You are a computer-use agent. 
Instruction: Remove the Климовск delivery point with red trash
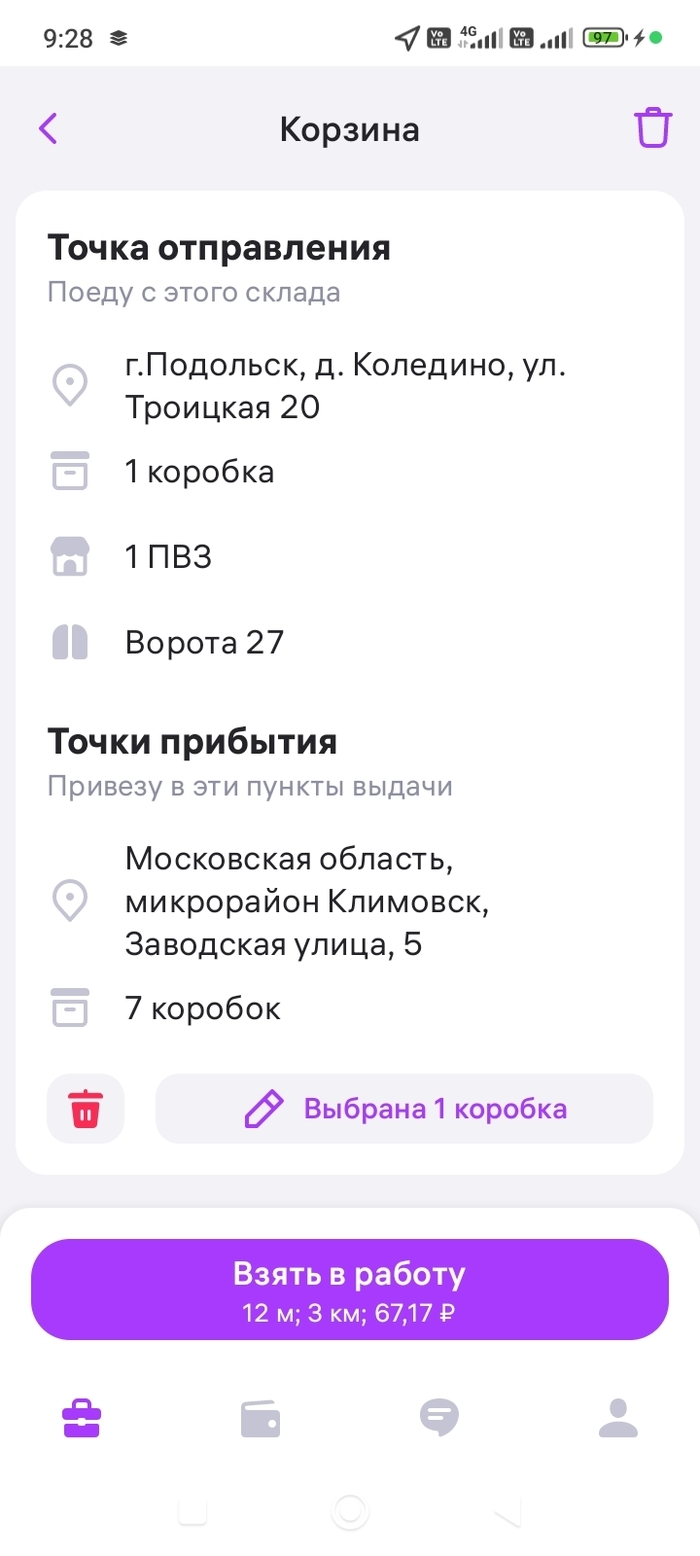pos(85,1109)
